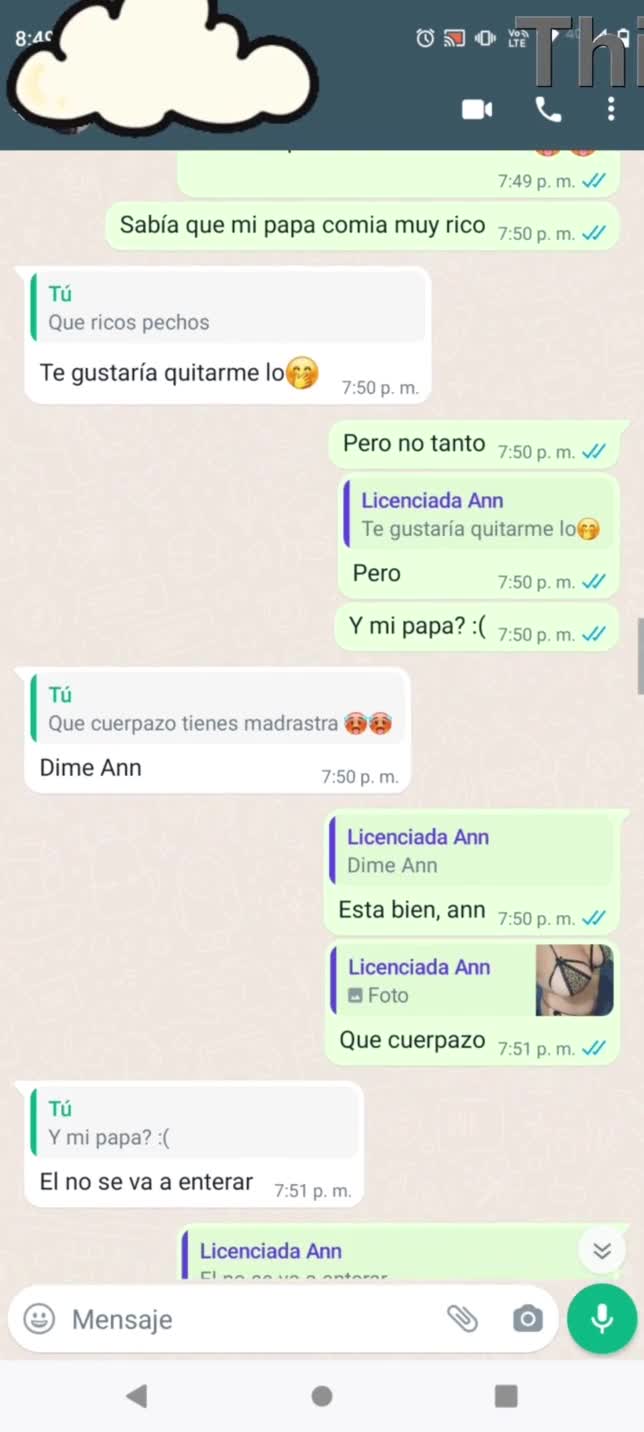Go back with system back button

(137, 1396)
